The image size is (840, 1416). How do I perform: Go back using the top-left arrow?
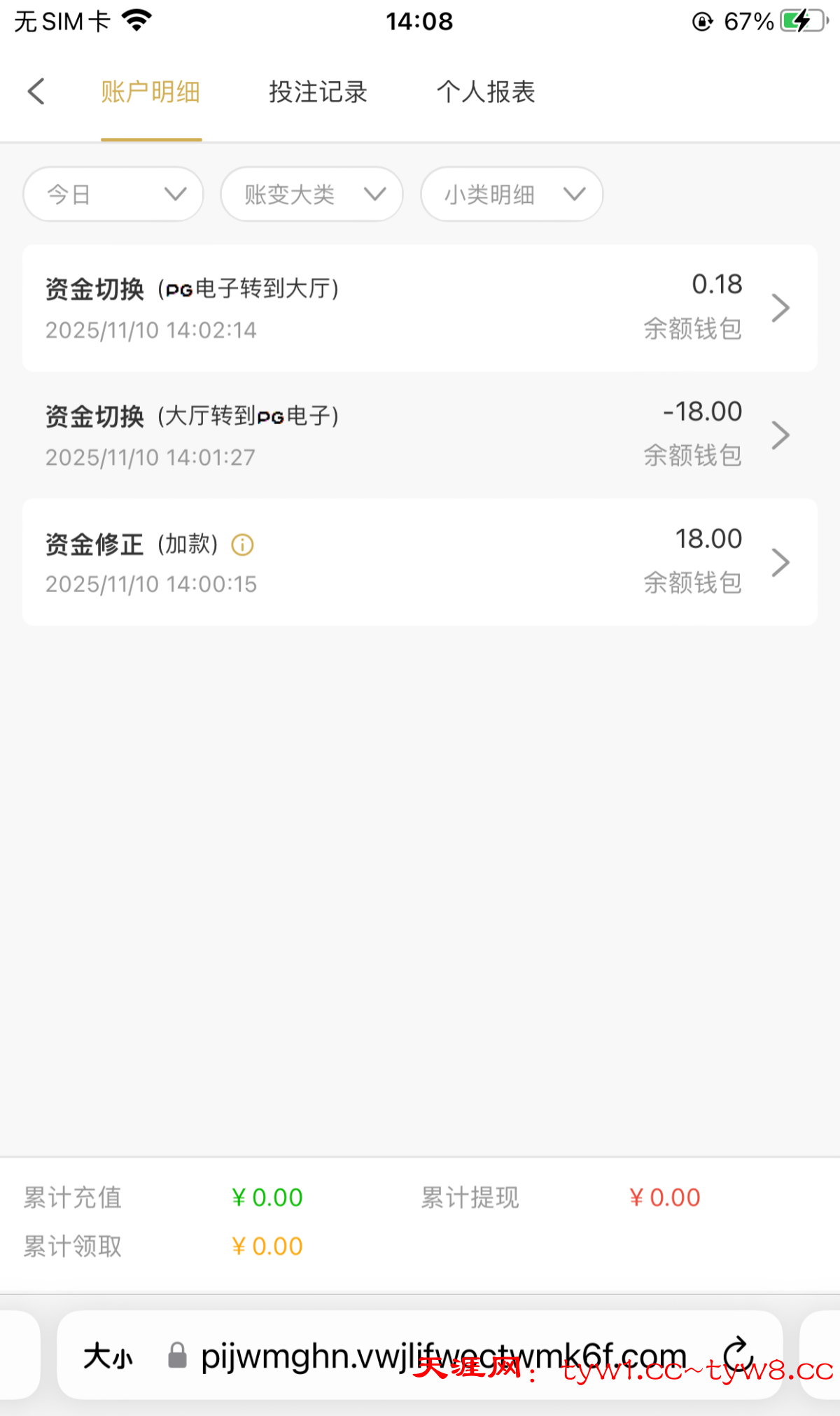click(36, 92)
